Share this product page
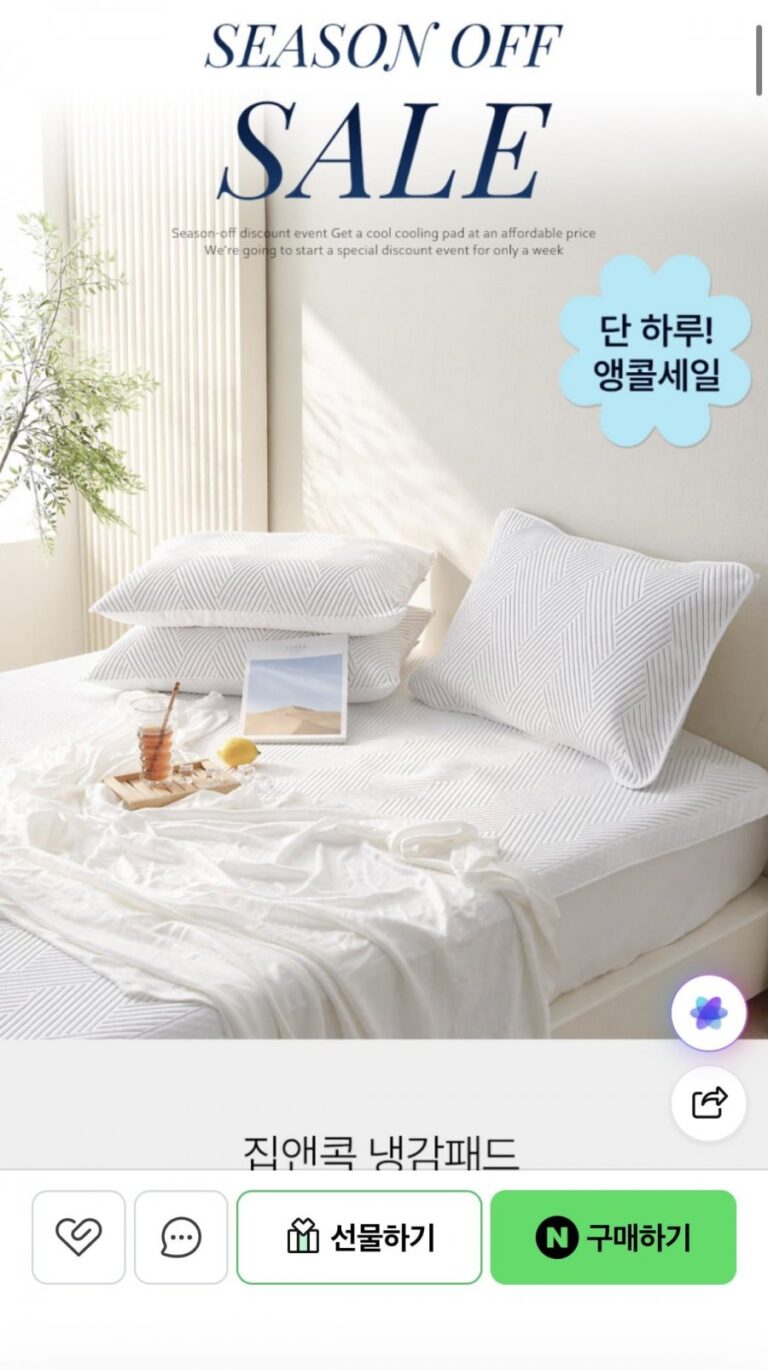Screen dimensions: 768x1370 pyautogui.click(x=709, y=1103)
